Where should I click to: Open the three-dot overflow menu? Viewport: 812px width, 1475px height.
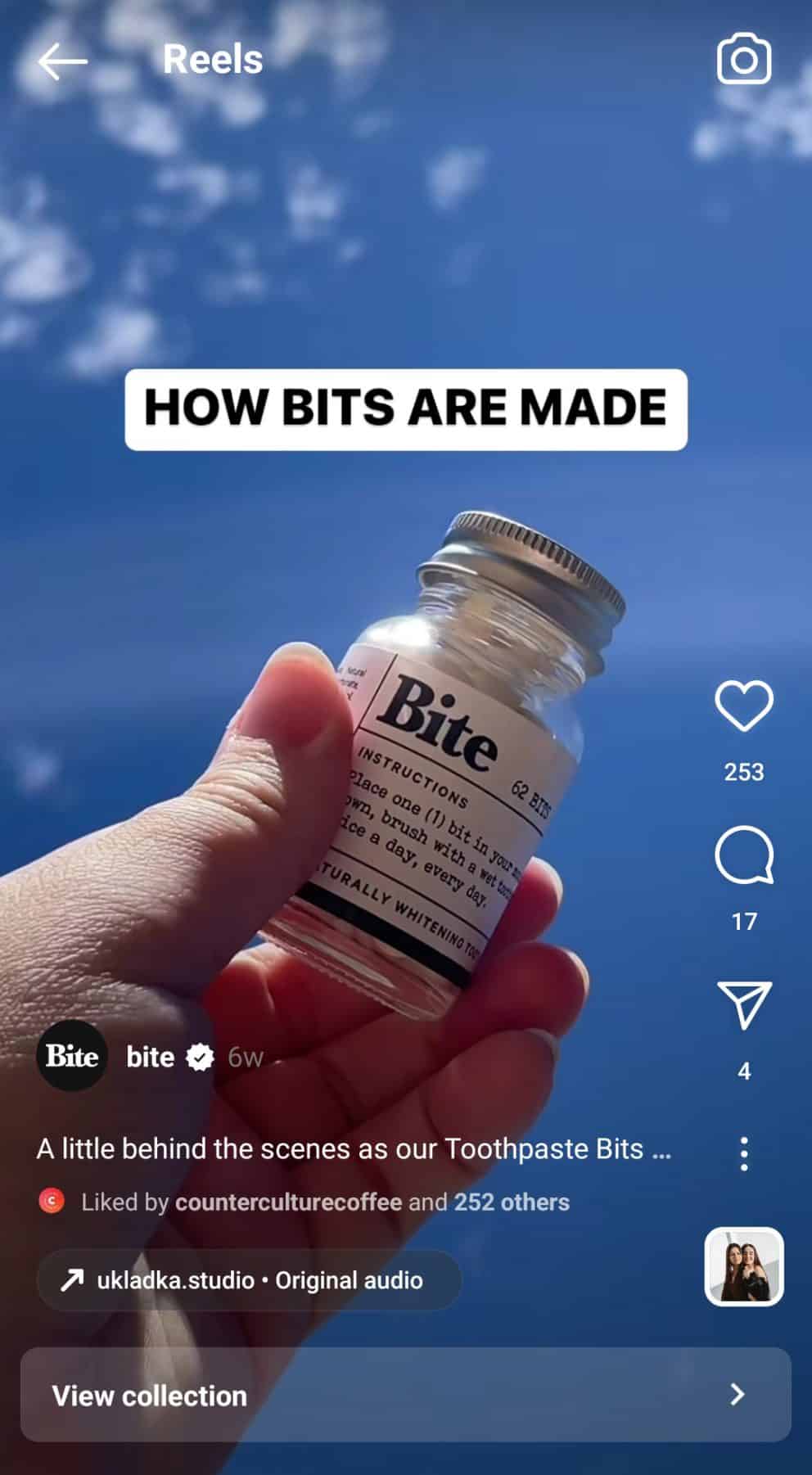pos(743,1153)
